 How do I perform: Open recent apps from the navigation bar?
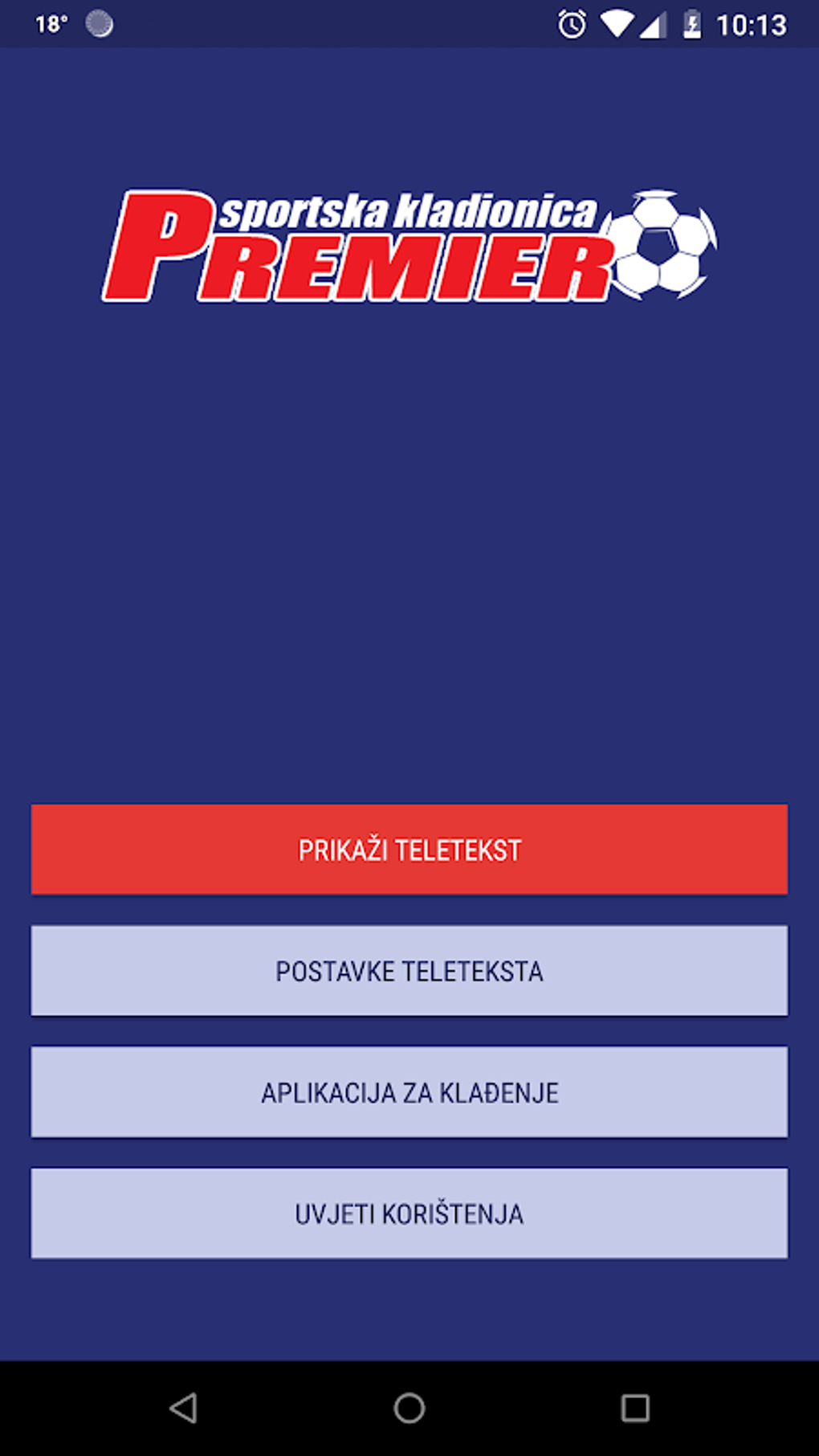[634, 1408]
